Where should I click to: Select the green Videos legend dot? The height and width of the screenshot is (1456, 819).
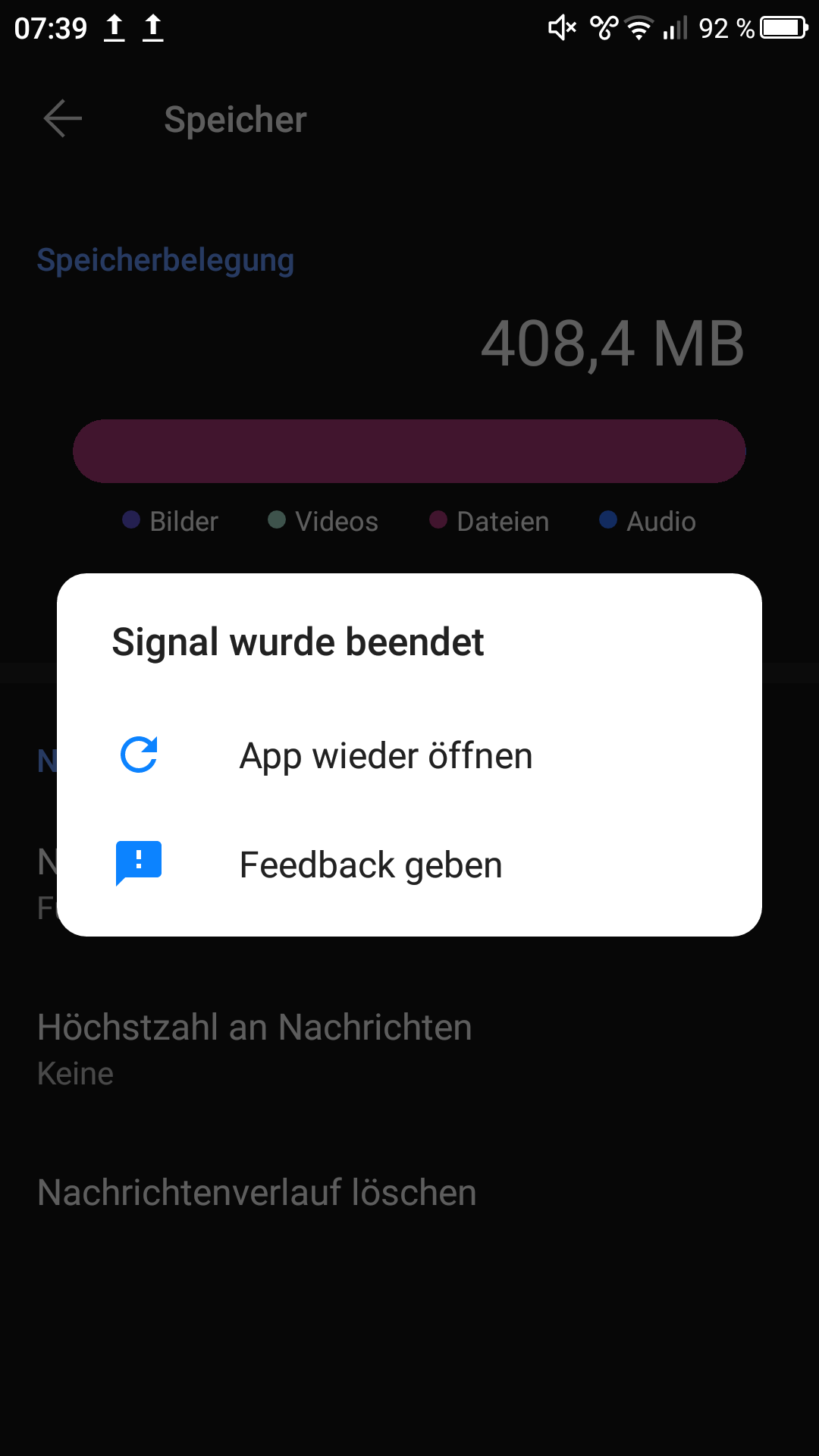point(276,521)
